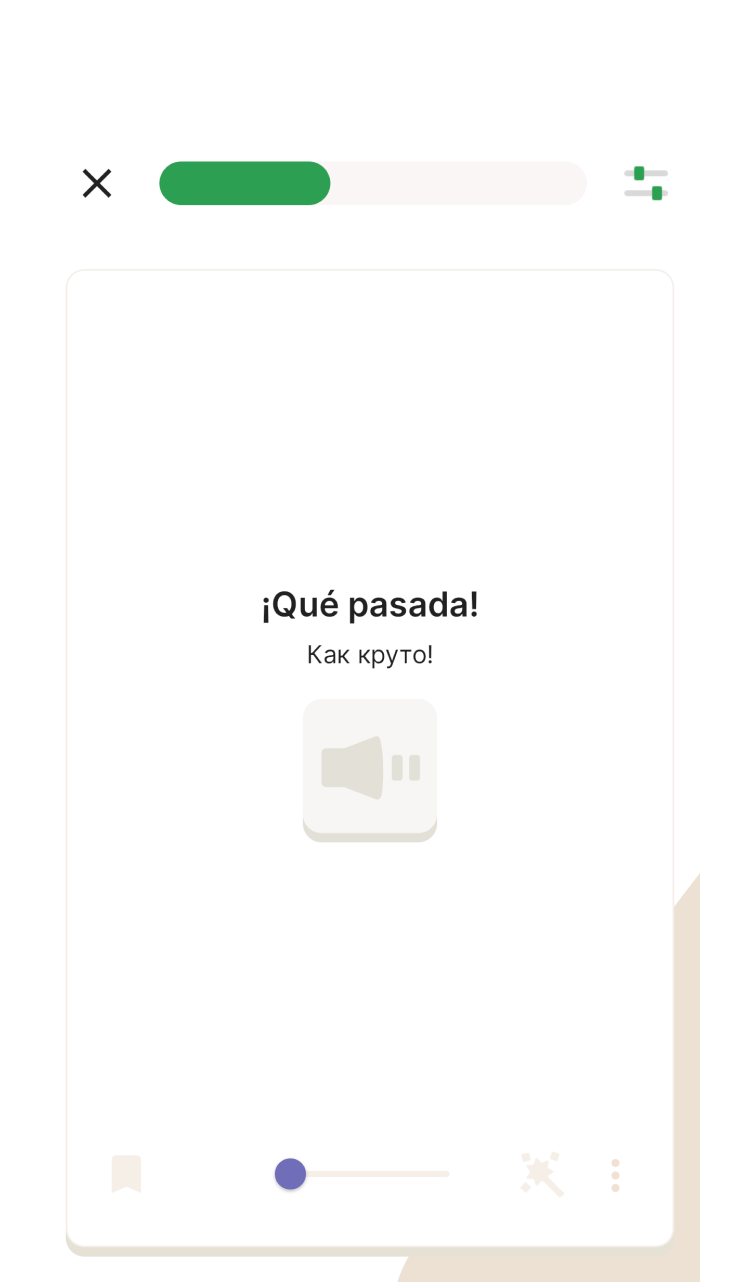Tap the purple slider knob
This screenshot has height=1282, width=740.
tap(290, 1174)
